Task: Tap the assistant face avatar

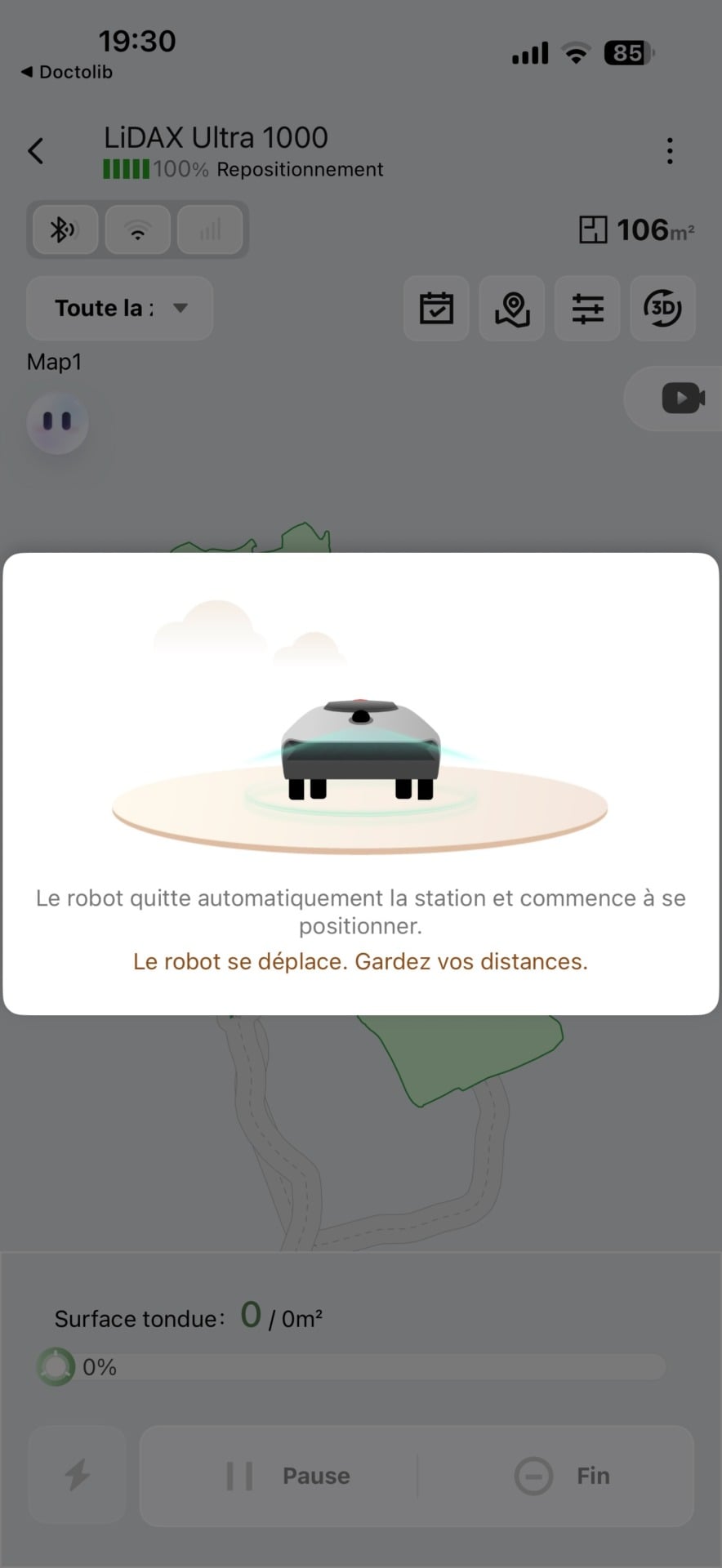Action: (57, 422)
